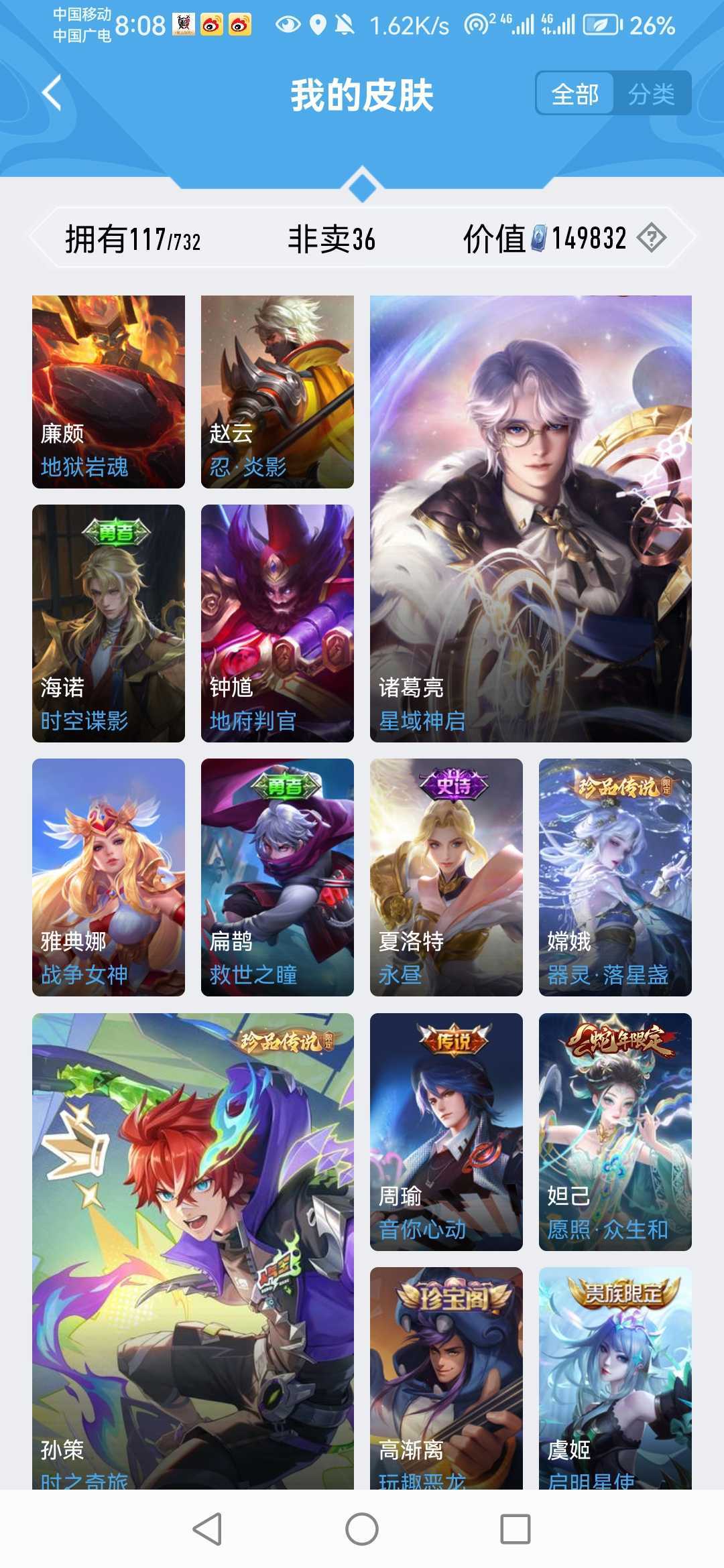Tap the 妲己 愿照·众生和 skin
This screenshot has height=1568, width=724.
click(615, 1132)
